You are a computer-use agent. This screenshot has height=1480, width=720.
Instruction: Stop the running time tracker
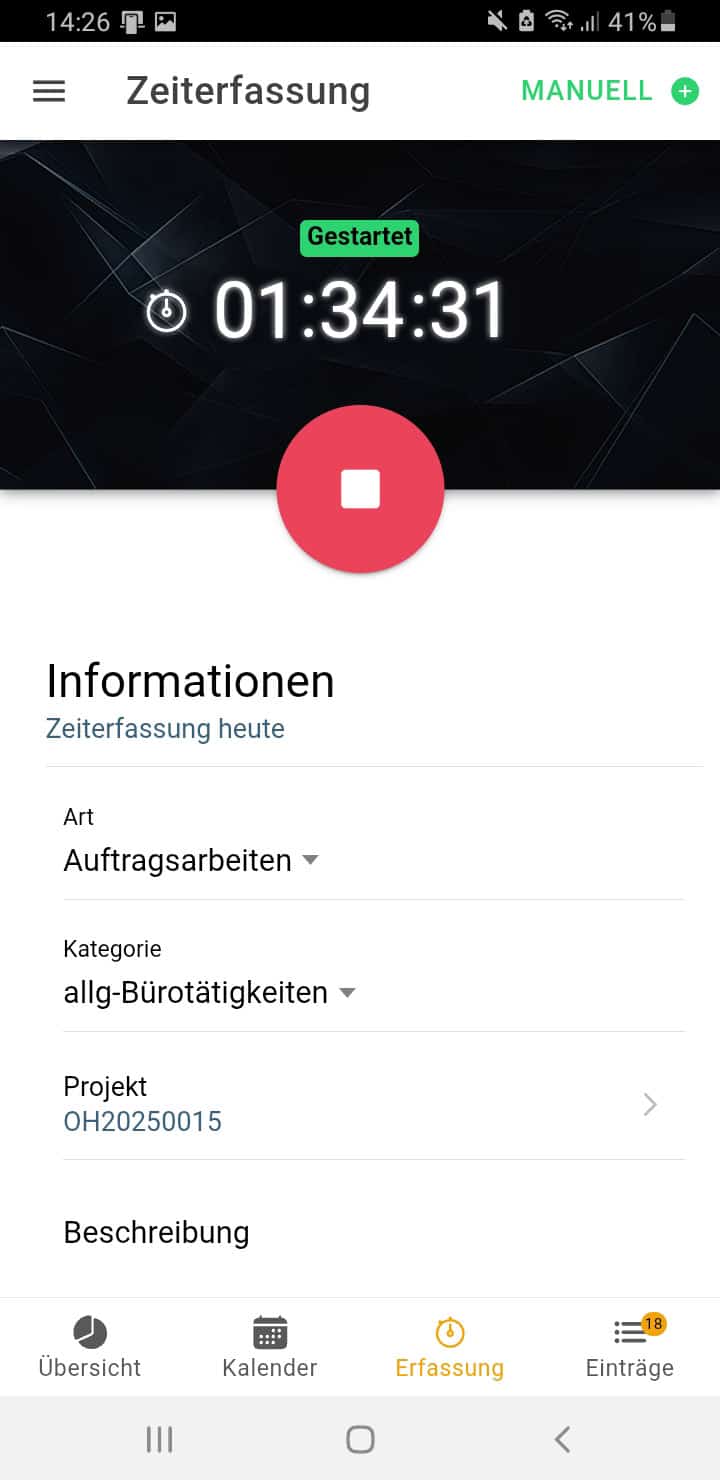(360, 489)
